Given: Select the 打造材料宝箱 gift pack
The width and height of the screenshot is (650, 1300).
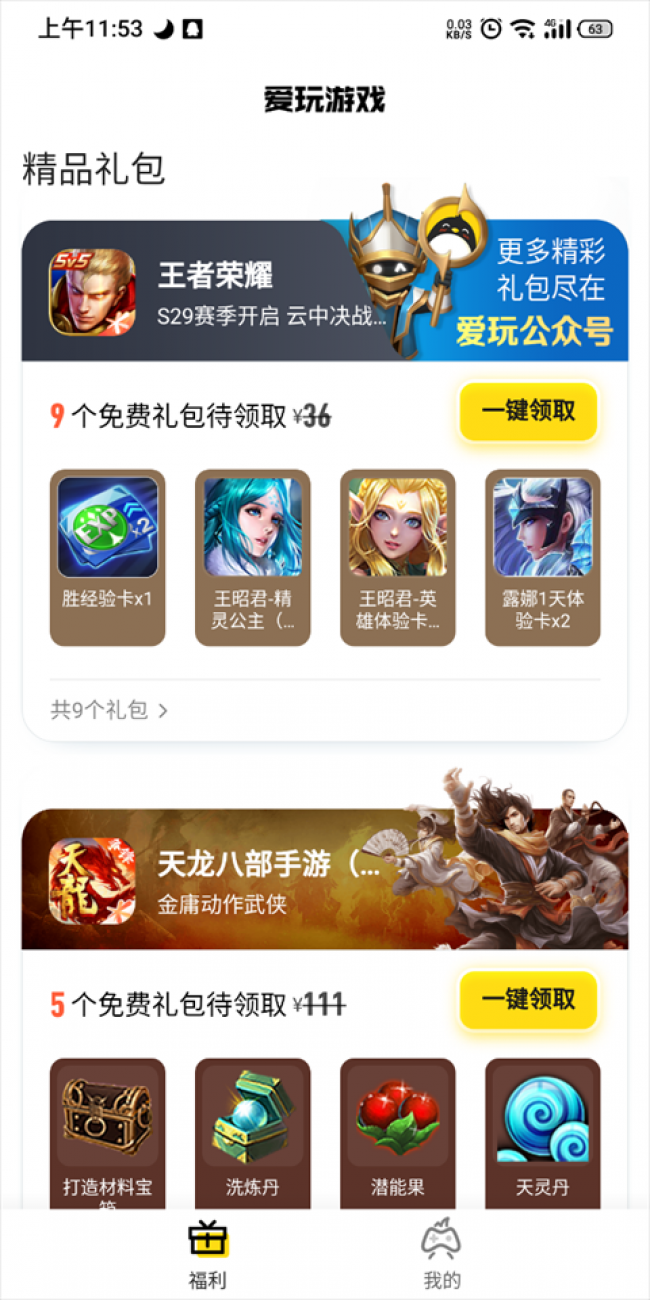Looking at the screenshot, I should [107, 1135].
